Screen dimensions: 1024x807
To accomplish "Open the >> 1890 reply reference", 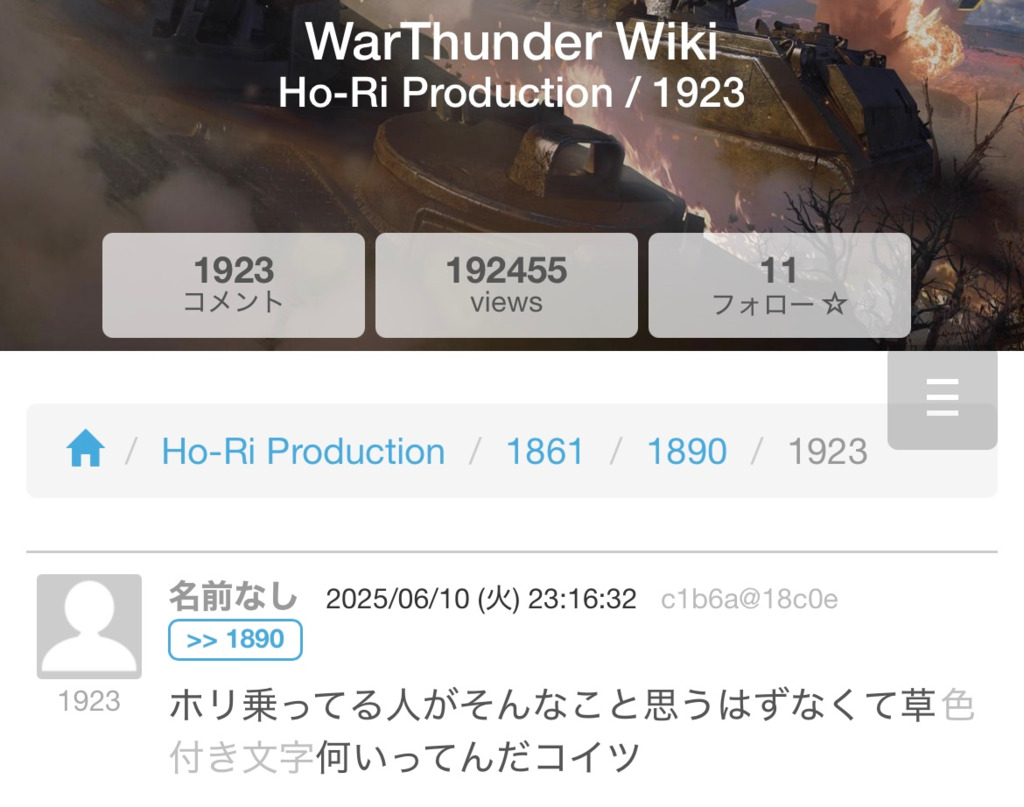I will point(235,640).
